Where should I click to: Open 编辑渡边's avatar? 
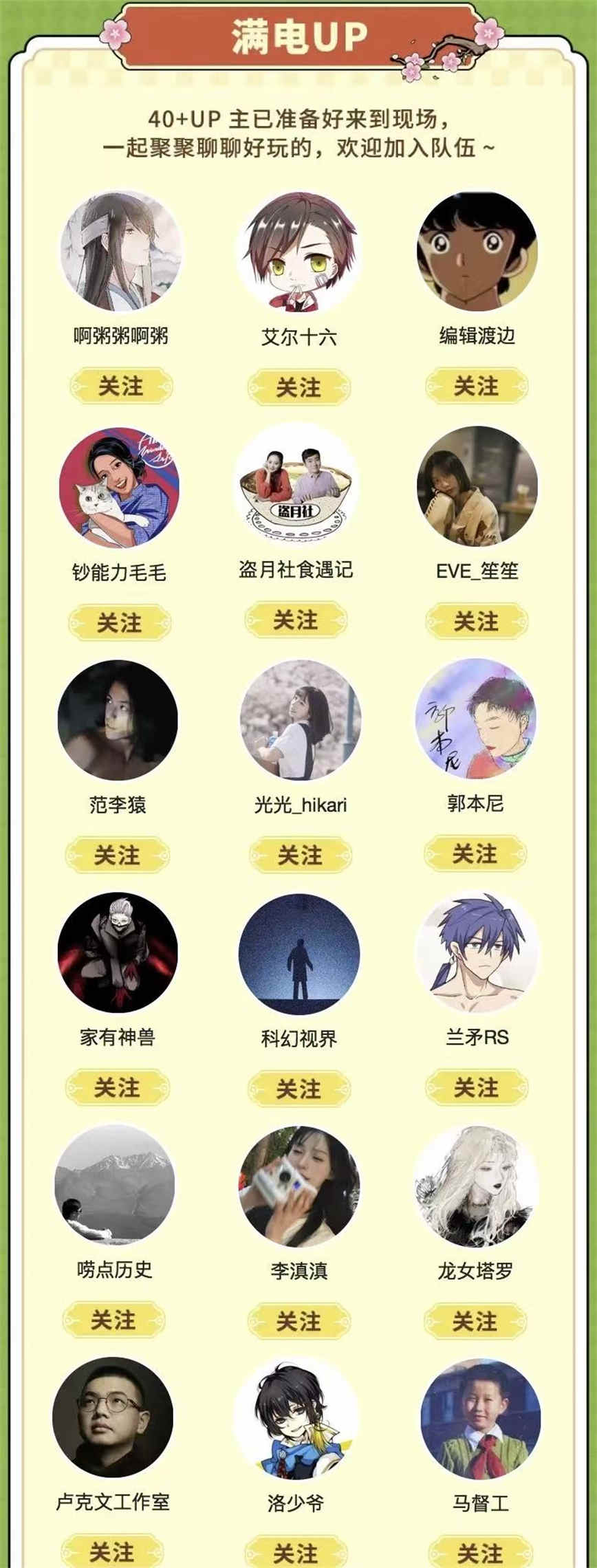(x=477, y=252)
